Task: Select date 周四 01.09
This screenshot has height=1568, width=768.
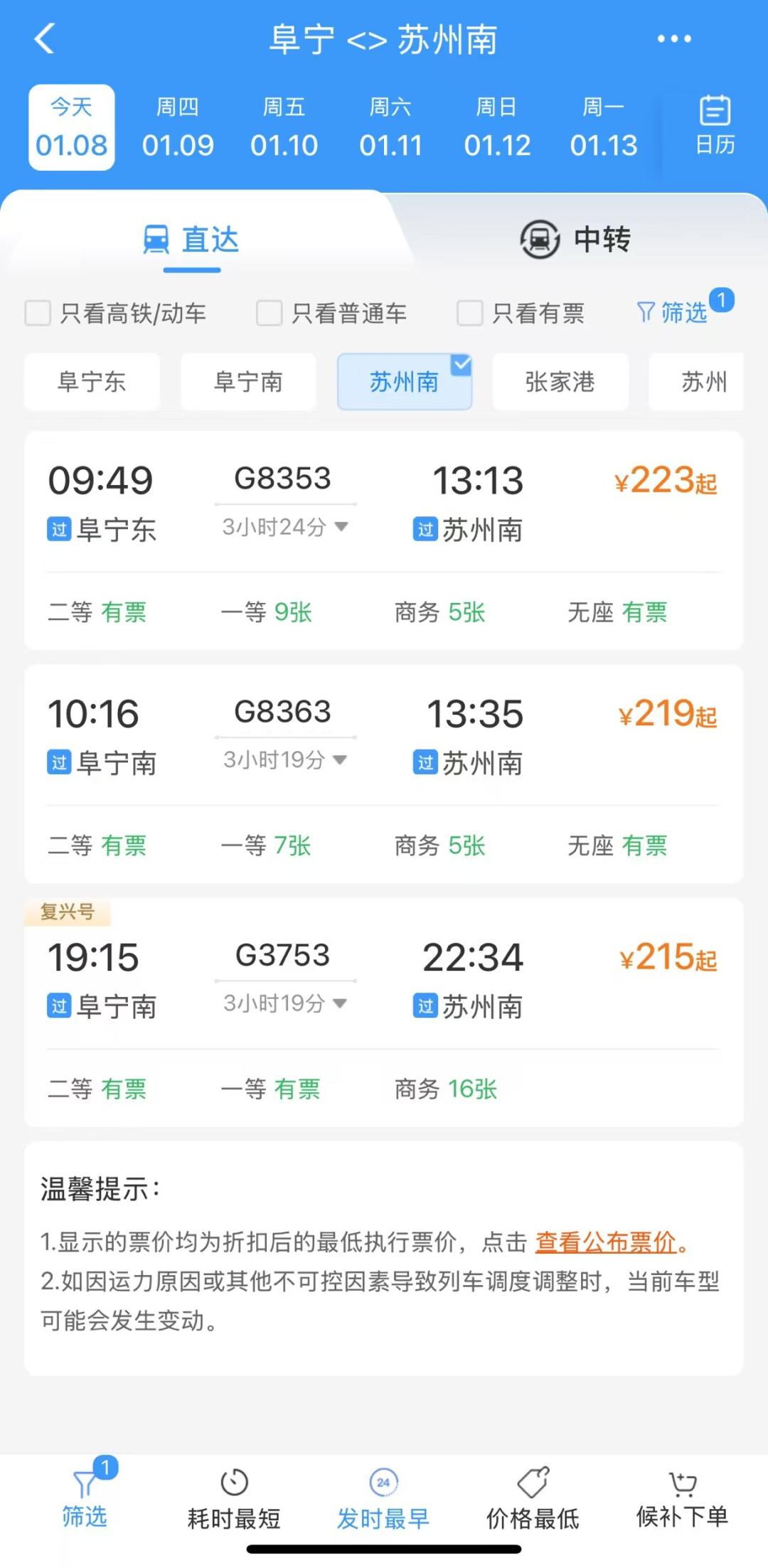Action: 178,128
